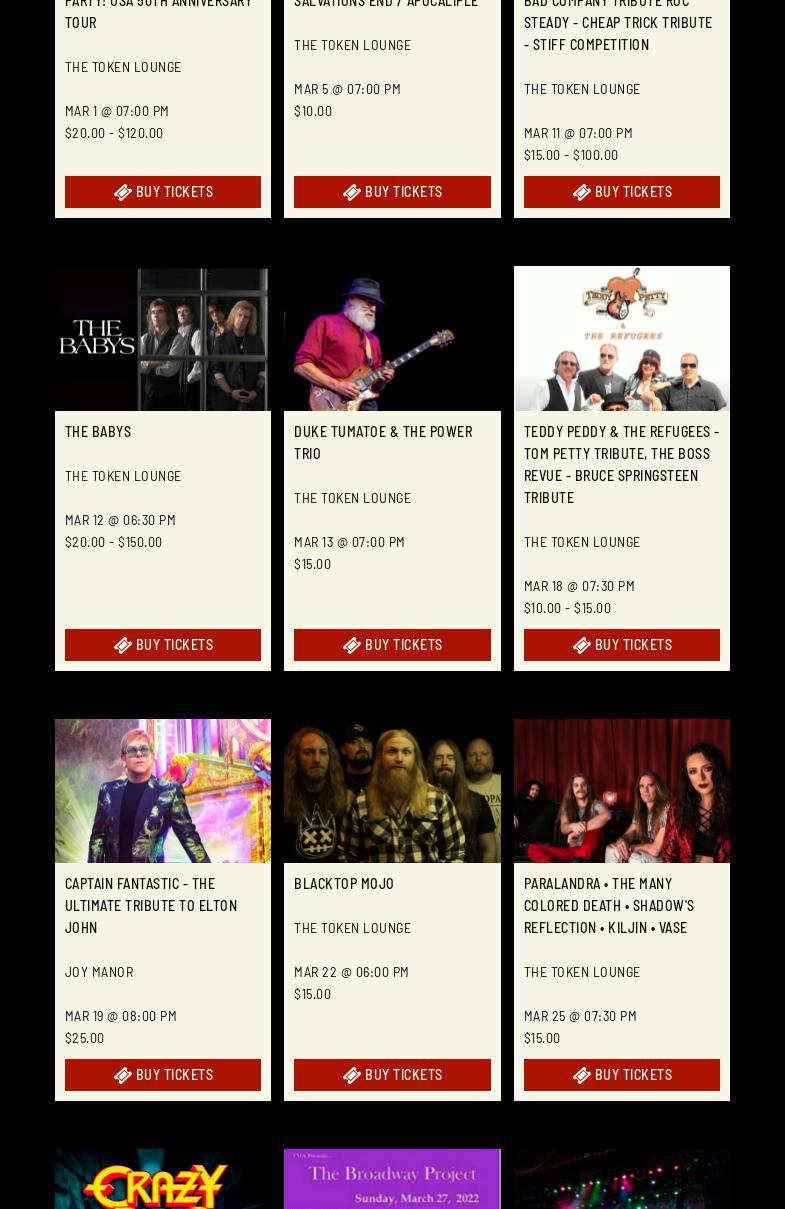Open Blacktop Mojo band photo
Screen dimensions: 785x1209
click(x=392, y=791)
